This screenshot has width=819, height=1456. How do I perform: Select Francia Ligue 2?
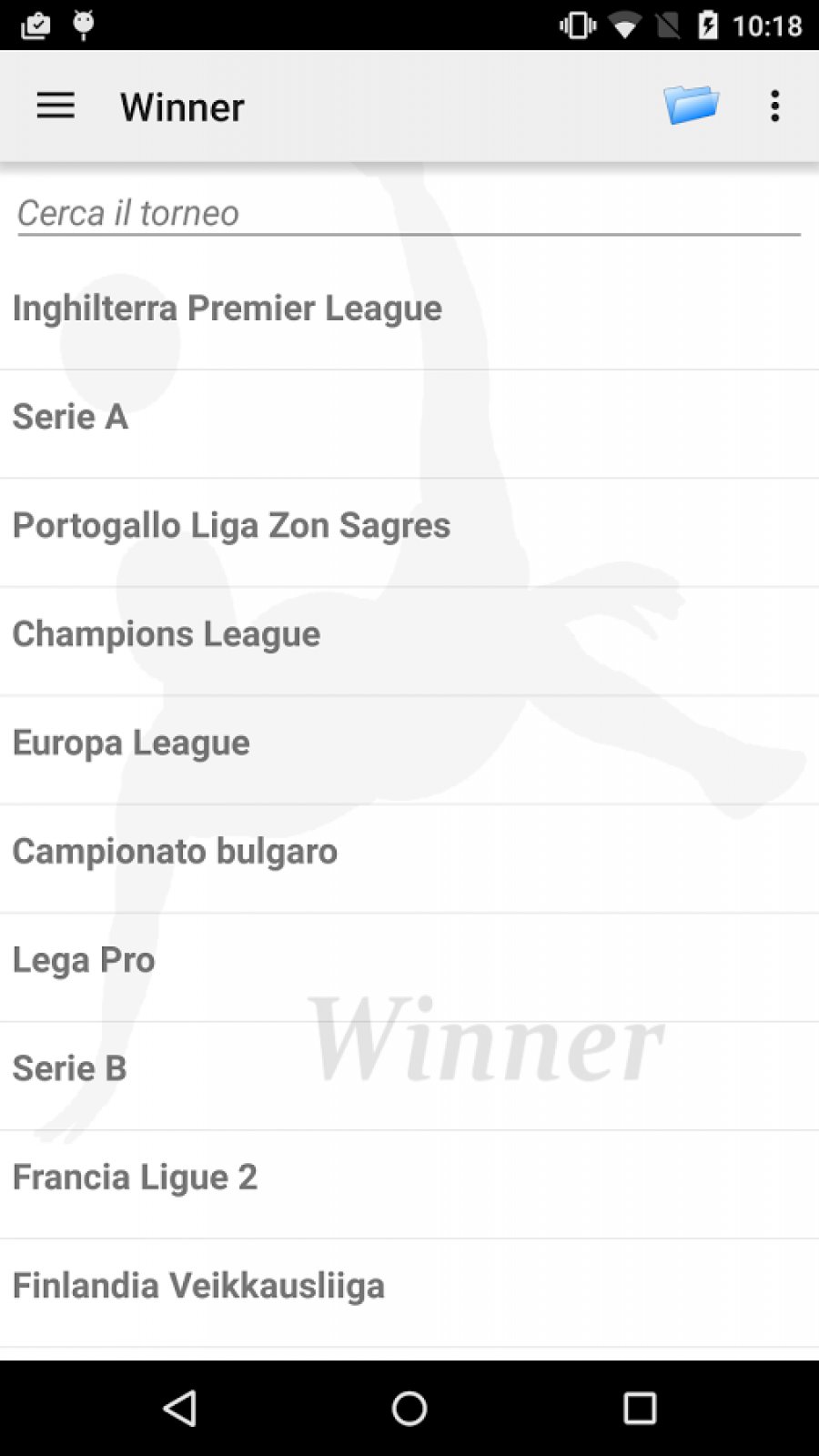[x=409, y=1176]
